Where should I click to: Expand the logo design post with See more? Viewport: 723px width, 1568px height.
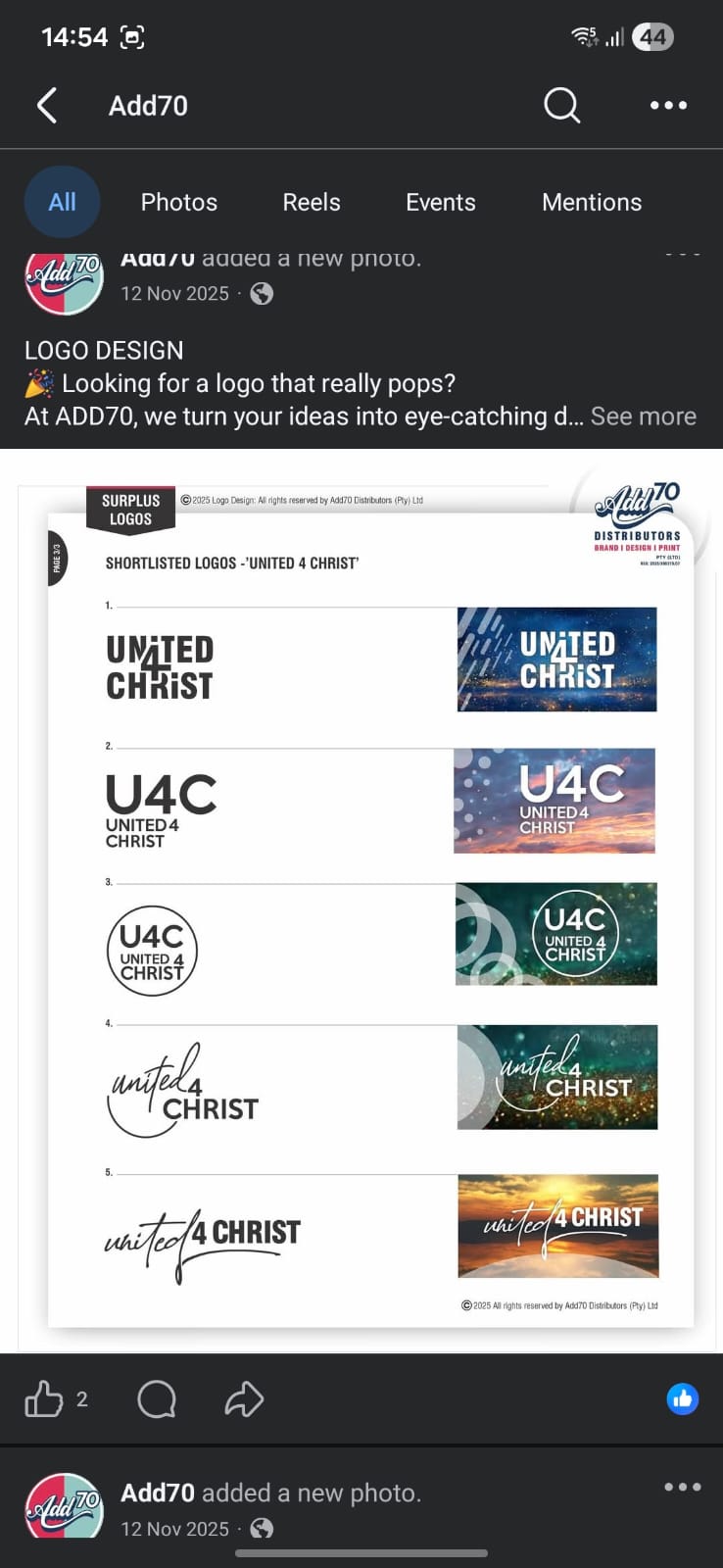coord(643,416)
